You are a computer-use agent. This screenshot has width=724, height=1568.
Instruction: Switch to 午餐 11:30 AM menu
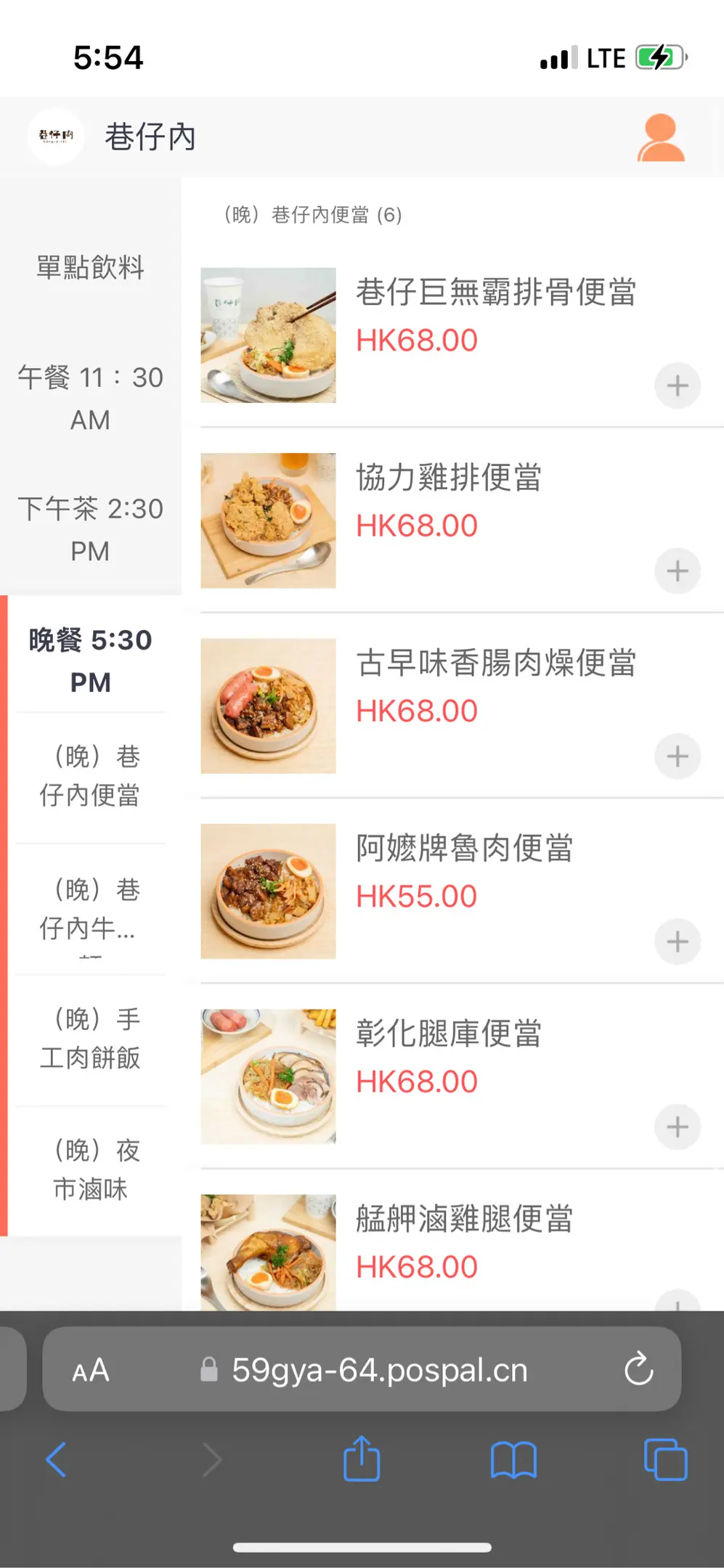click(90, 399)
